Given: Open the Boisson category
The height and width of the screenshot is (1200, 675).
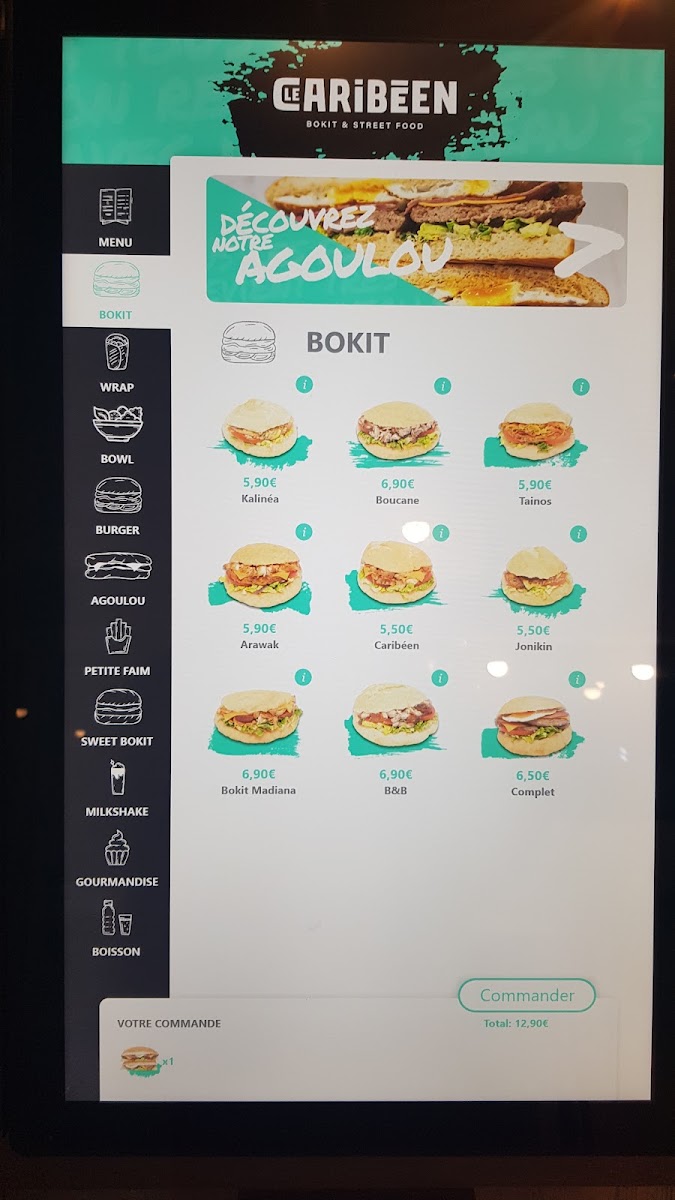Looking at the screenshot, I should point(116,928).
